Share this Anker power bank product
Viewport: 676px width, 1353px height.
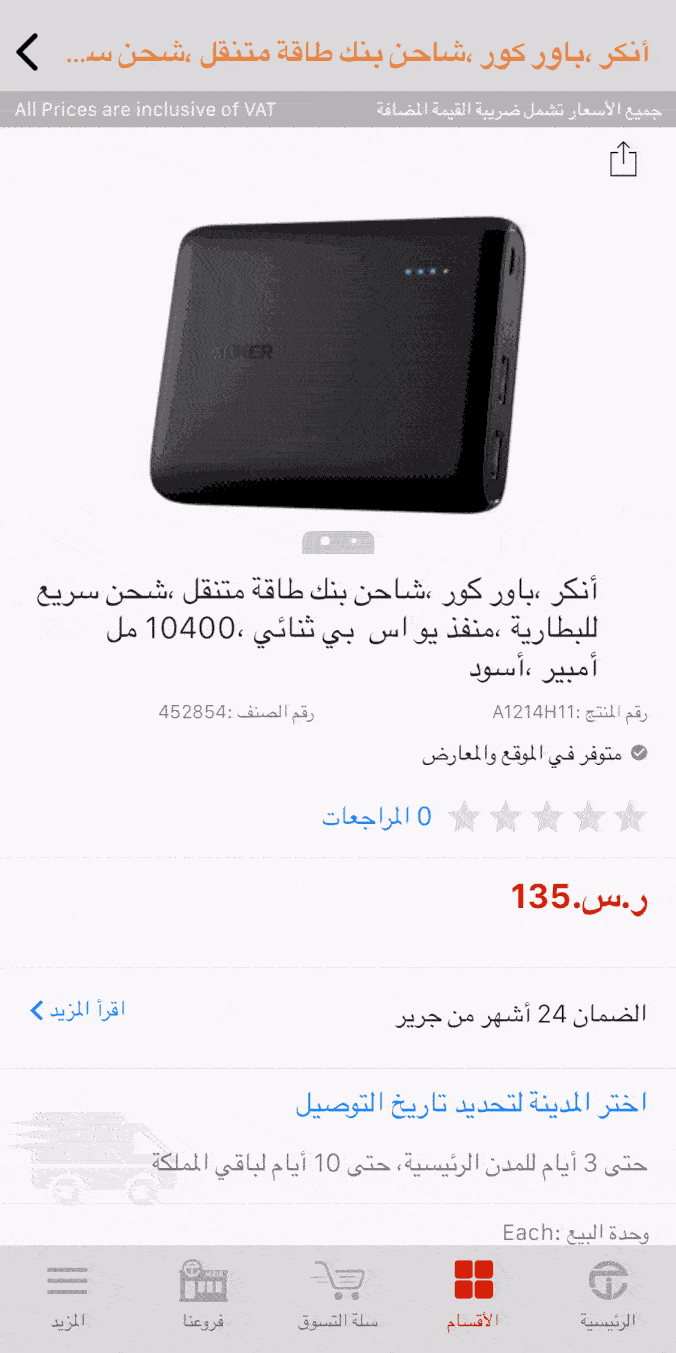click(x=623, y=160)
